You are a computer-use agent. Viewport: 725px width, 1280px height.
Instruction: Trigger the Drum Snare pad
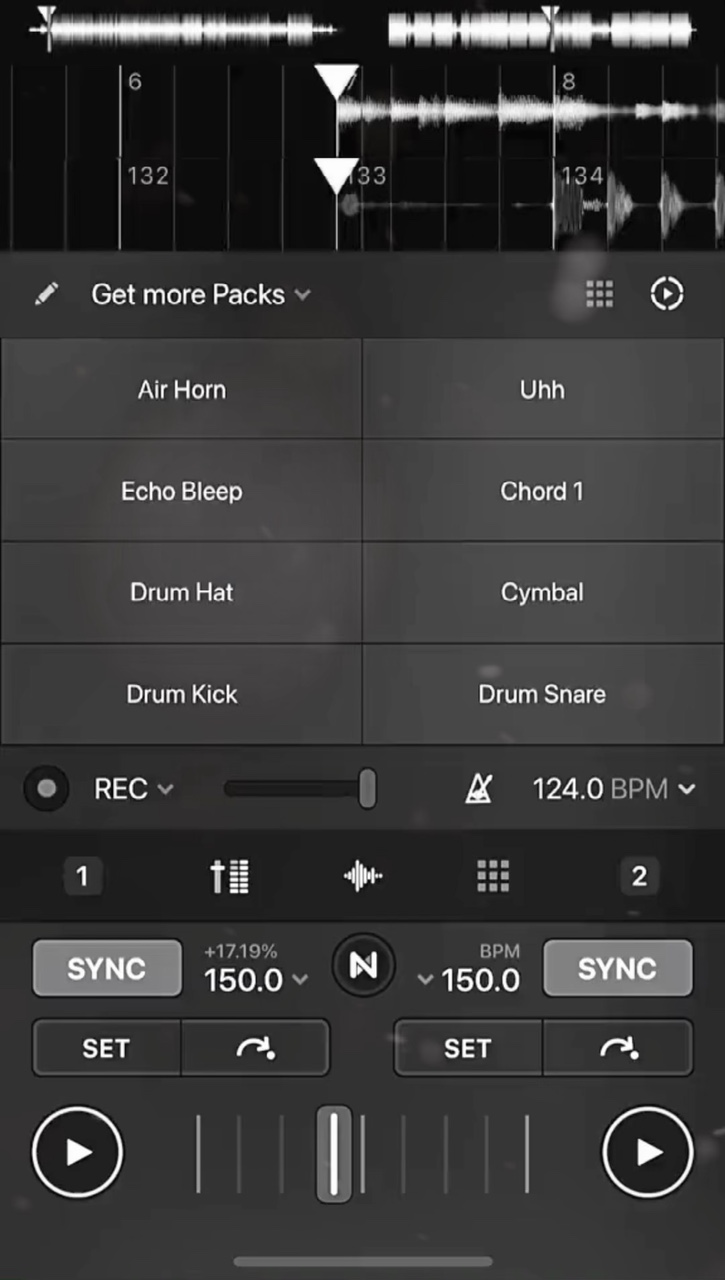[x=543, y=694]
